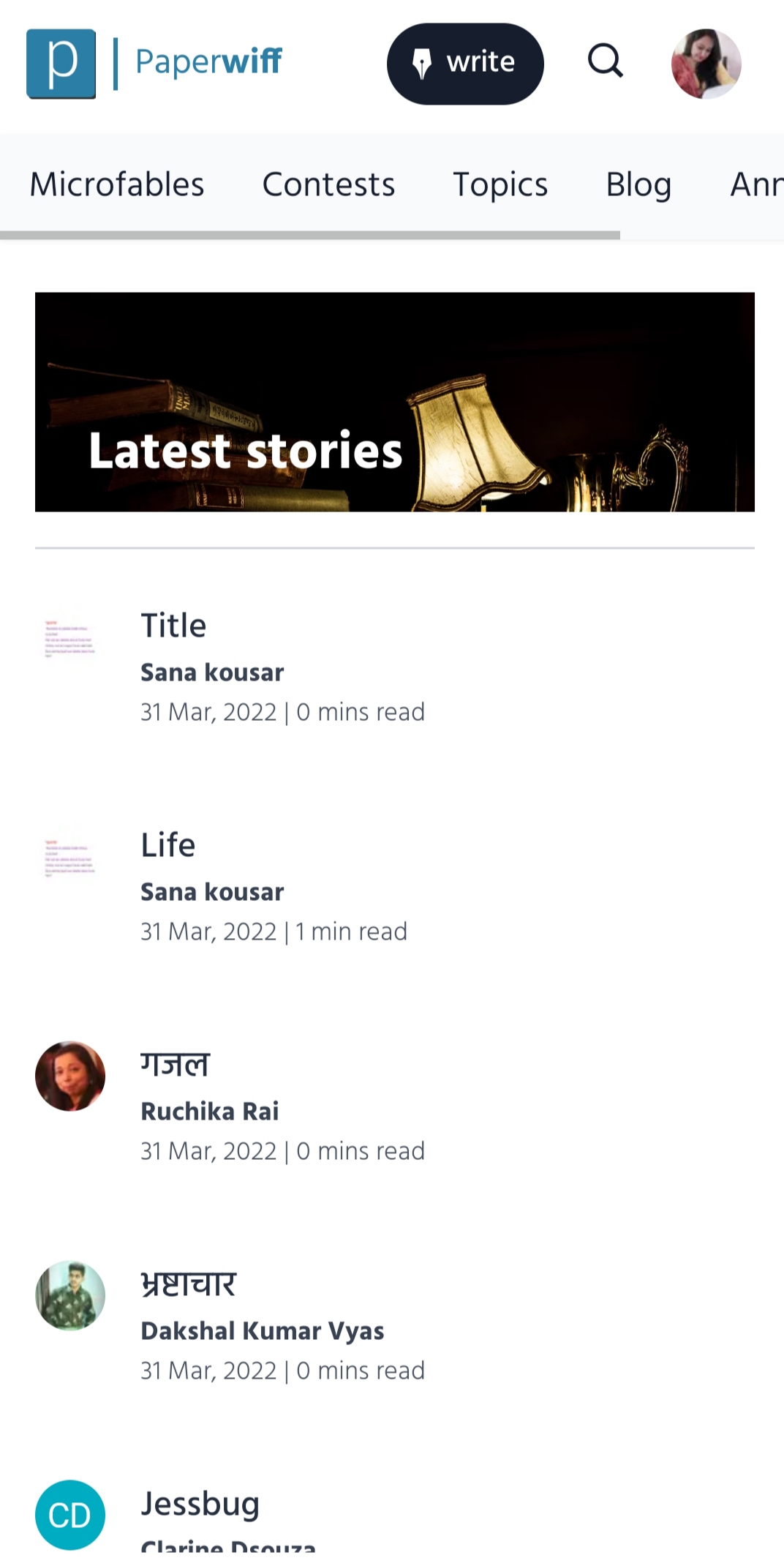This screenshot has width=784, height=1566.
Task: View Ruchika Rai's avatar profile
Action: 70,1076
